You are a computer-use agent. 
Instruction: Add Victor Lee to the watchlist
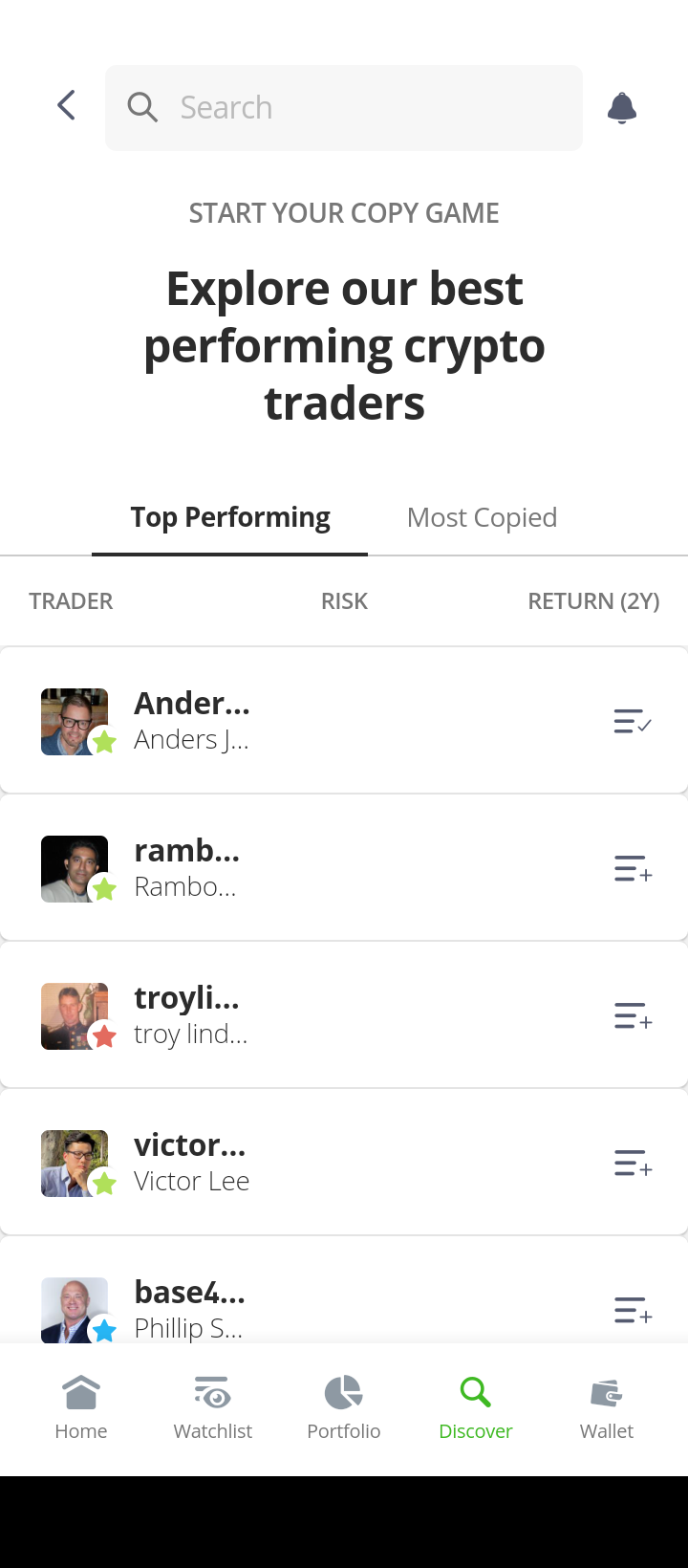pos(633,1163)
